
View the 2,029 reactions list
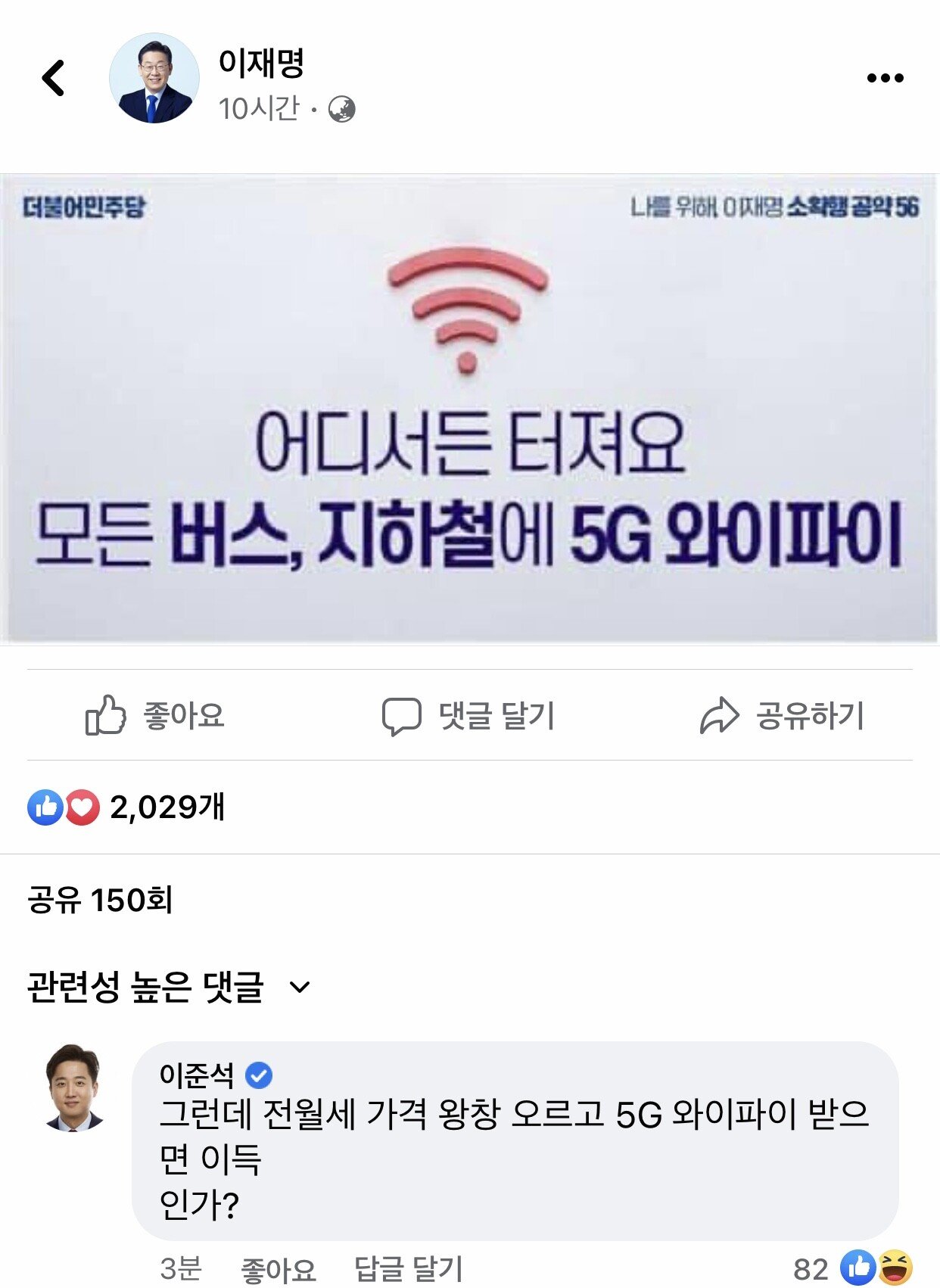(126, 807)
